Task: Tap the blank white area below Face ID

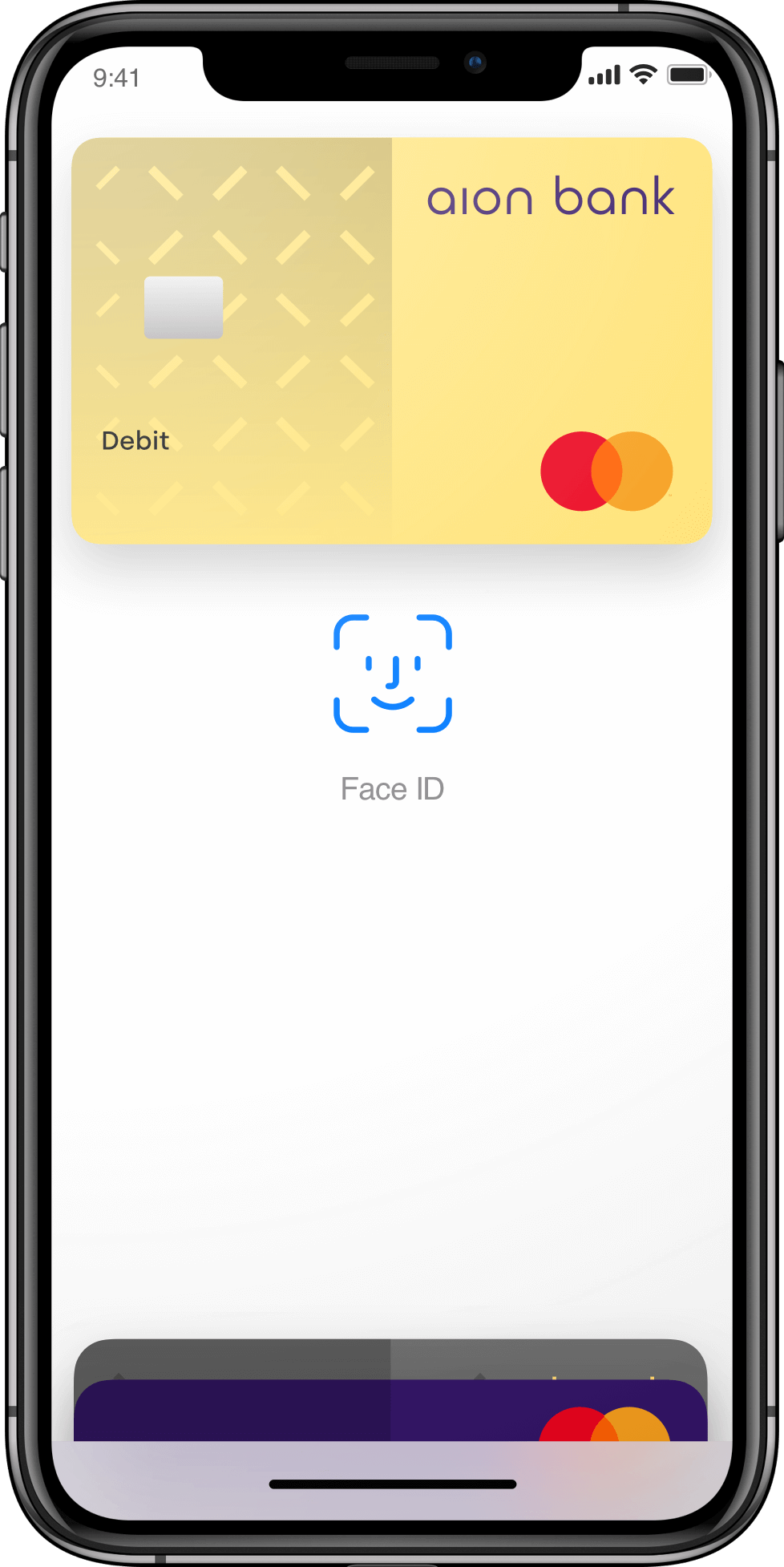Action: tap(392, 1043)
